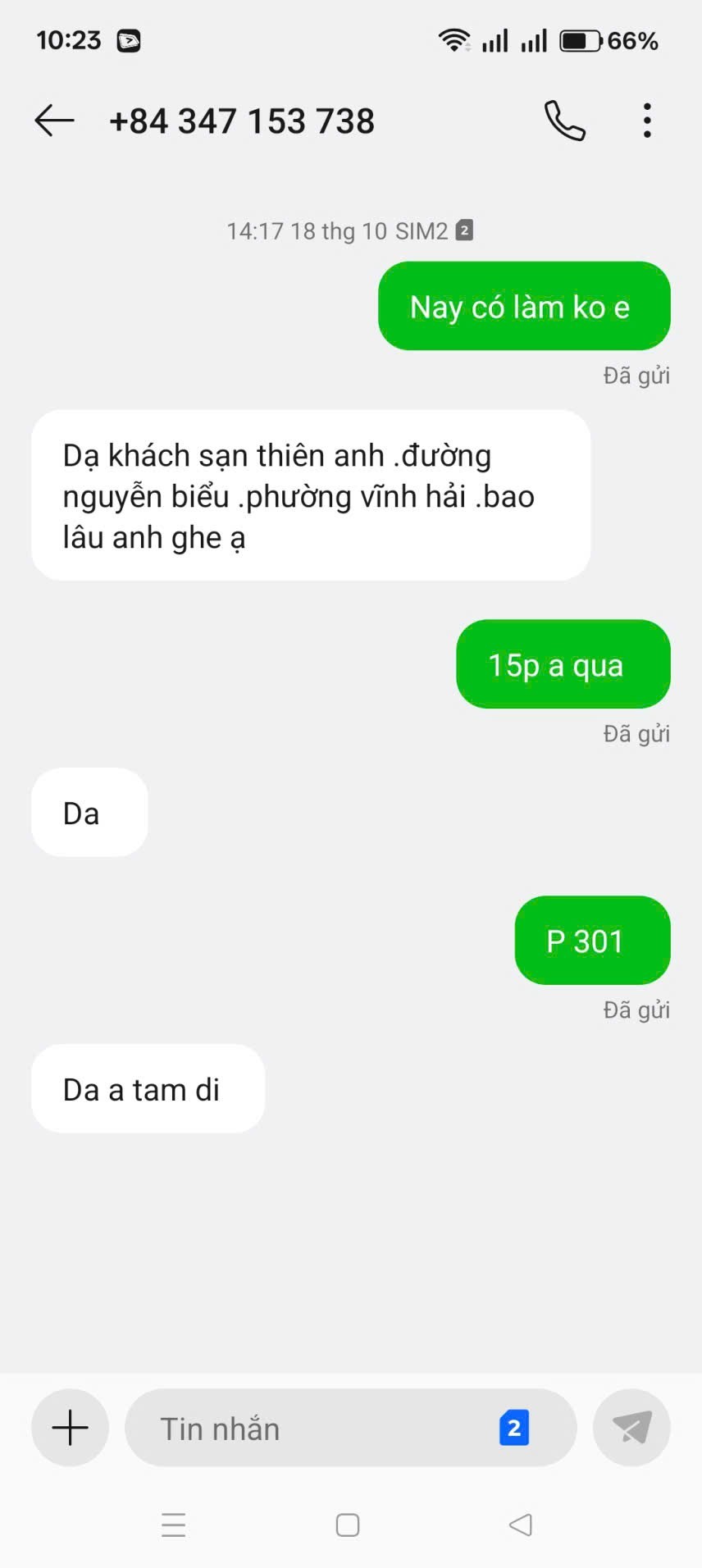Image resolution: width=702 pixels, height=1568 pixels.
Task: Switch SIM via the SIM 2 badge
Action: [514, 1428]
